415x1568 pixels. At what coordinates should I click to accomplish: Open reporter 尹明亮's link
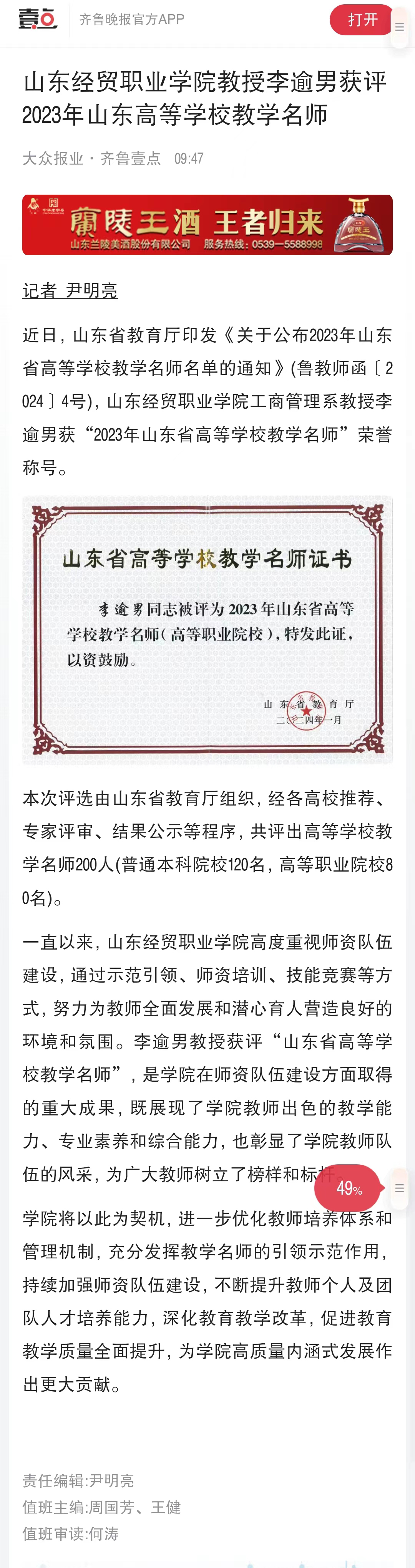70,291
